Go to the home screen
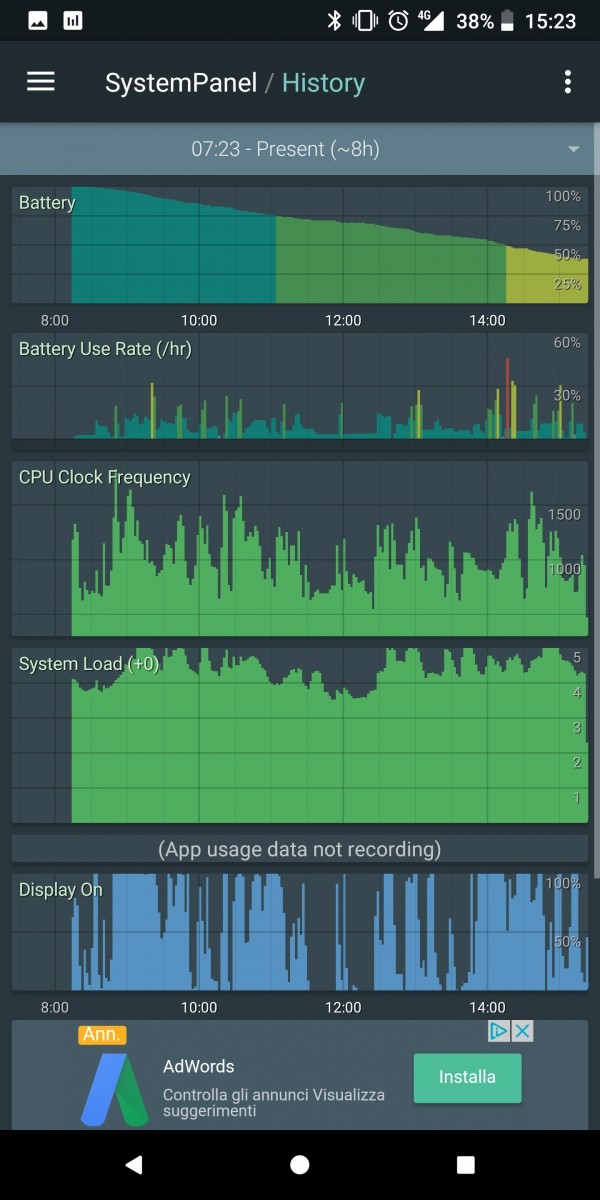The height and width of the screenshot is (1200, 600). click(300, 1164)
